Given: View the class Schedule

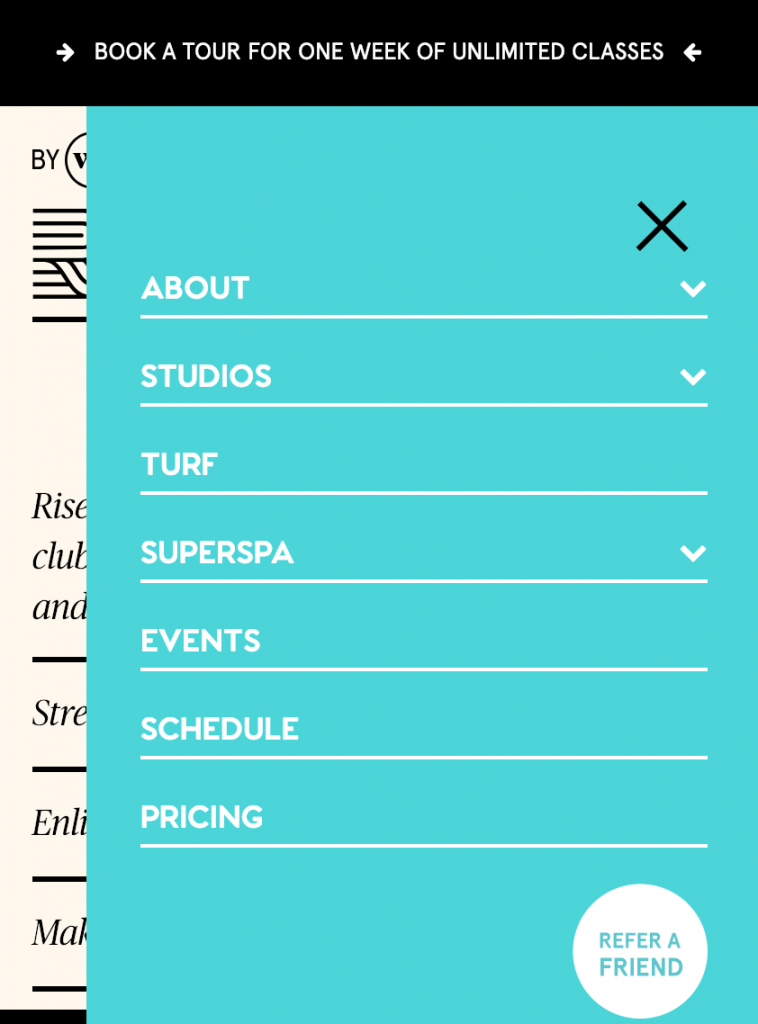Looking at the screenshot, I should click(x=220, y=729).
